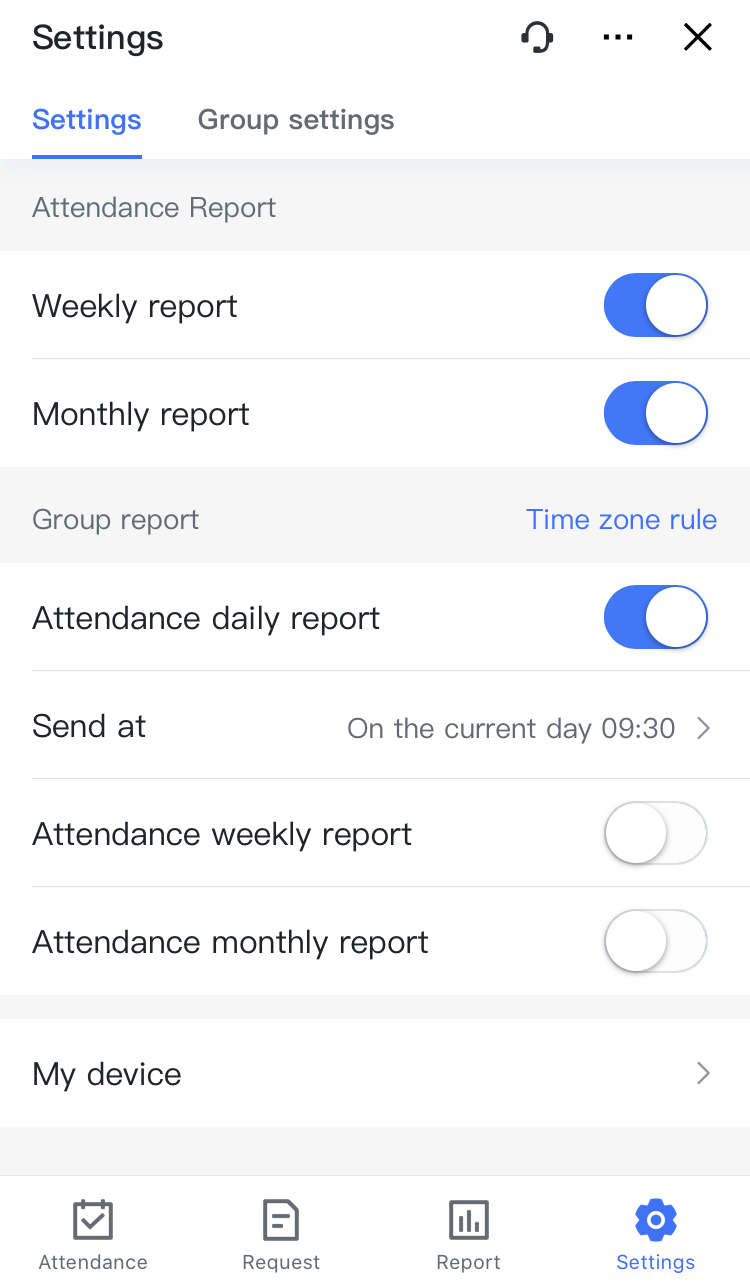Open My device settings

375,1073
